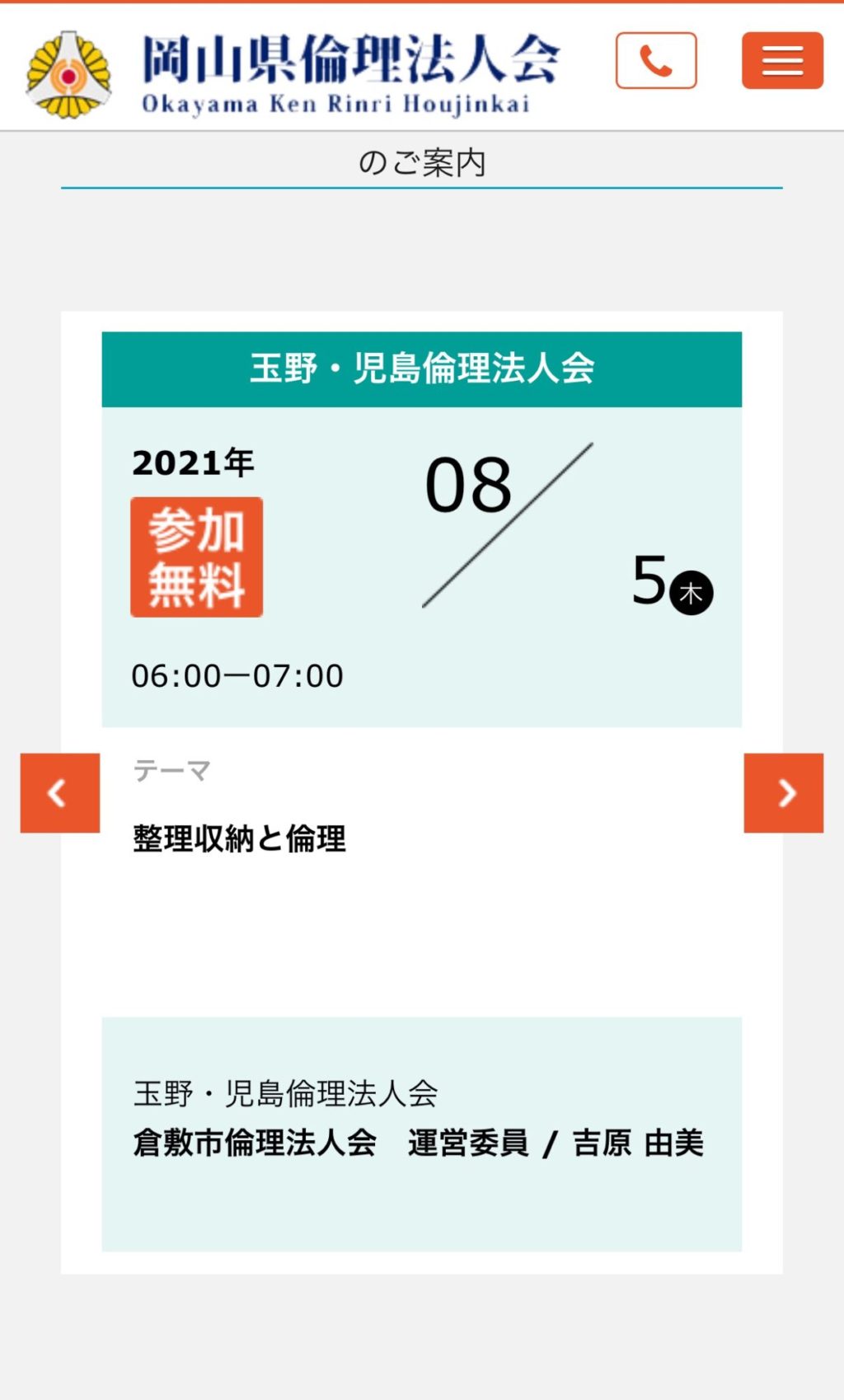Screen dimensions: 844x1400
Task: Advance to the next seminar slide
Action: pyautogui.click(x=784, y=792)
